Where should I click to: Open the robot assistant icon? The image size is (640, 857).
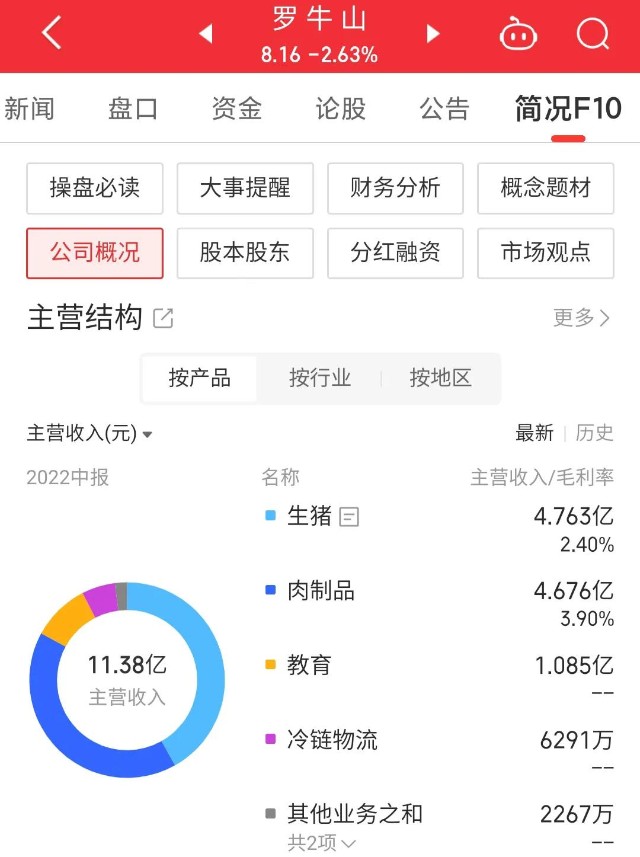click(x=518, y=35)
